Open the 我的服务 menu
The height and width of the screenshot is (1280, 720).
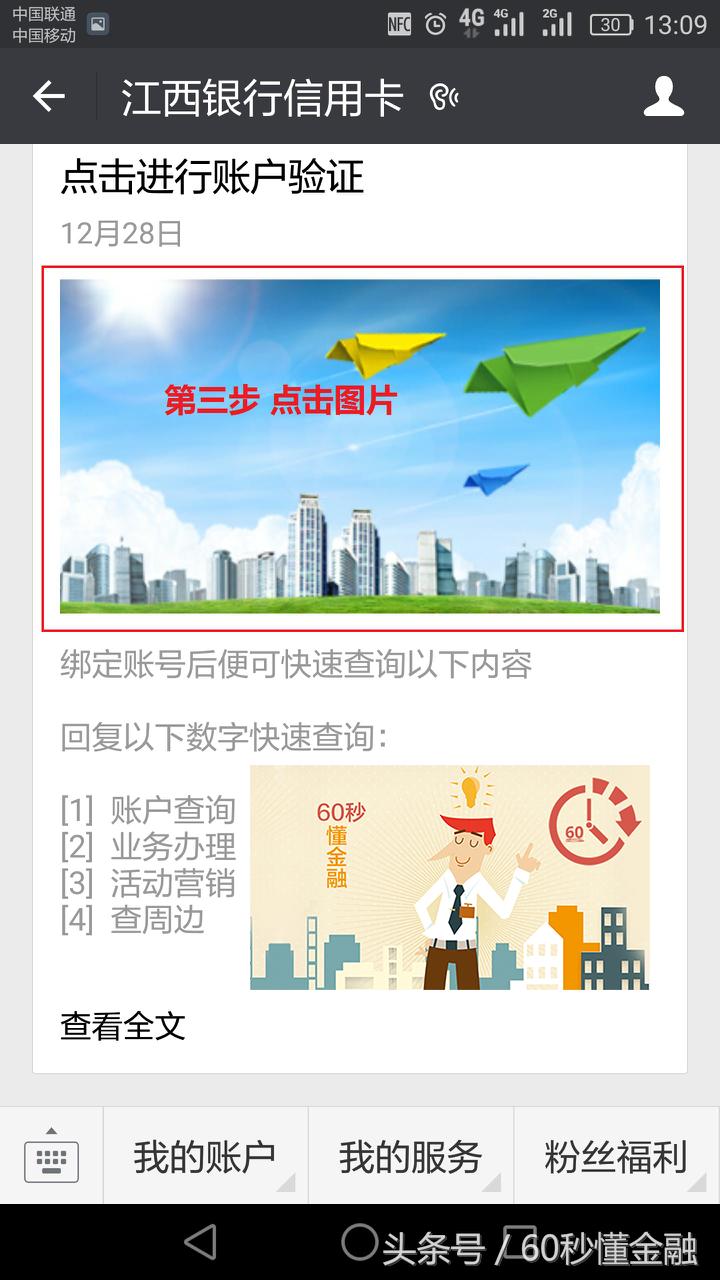click(411, 1157)
